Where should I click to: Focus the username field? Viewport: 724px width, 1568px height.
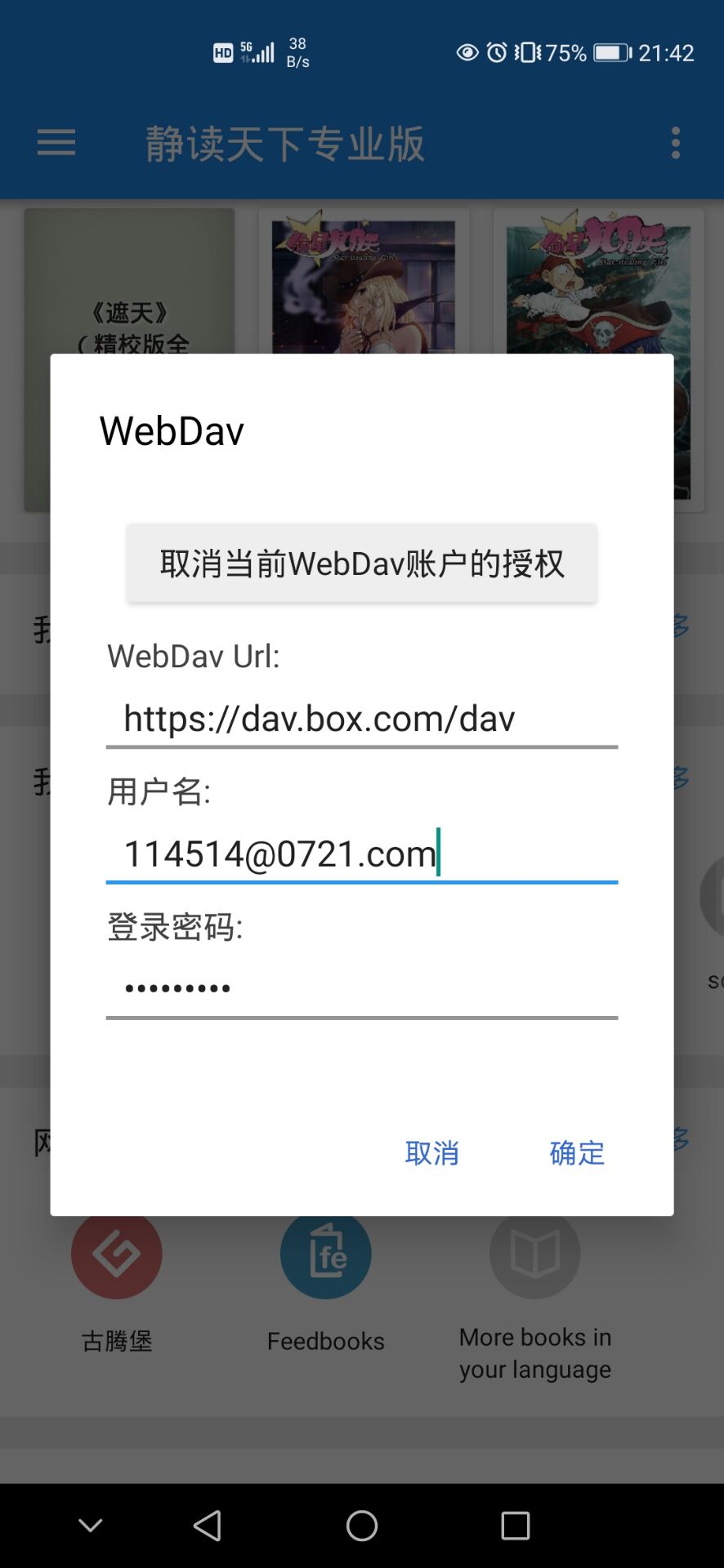coord(361,854)
